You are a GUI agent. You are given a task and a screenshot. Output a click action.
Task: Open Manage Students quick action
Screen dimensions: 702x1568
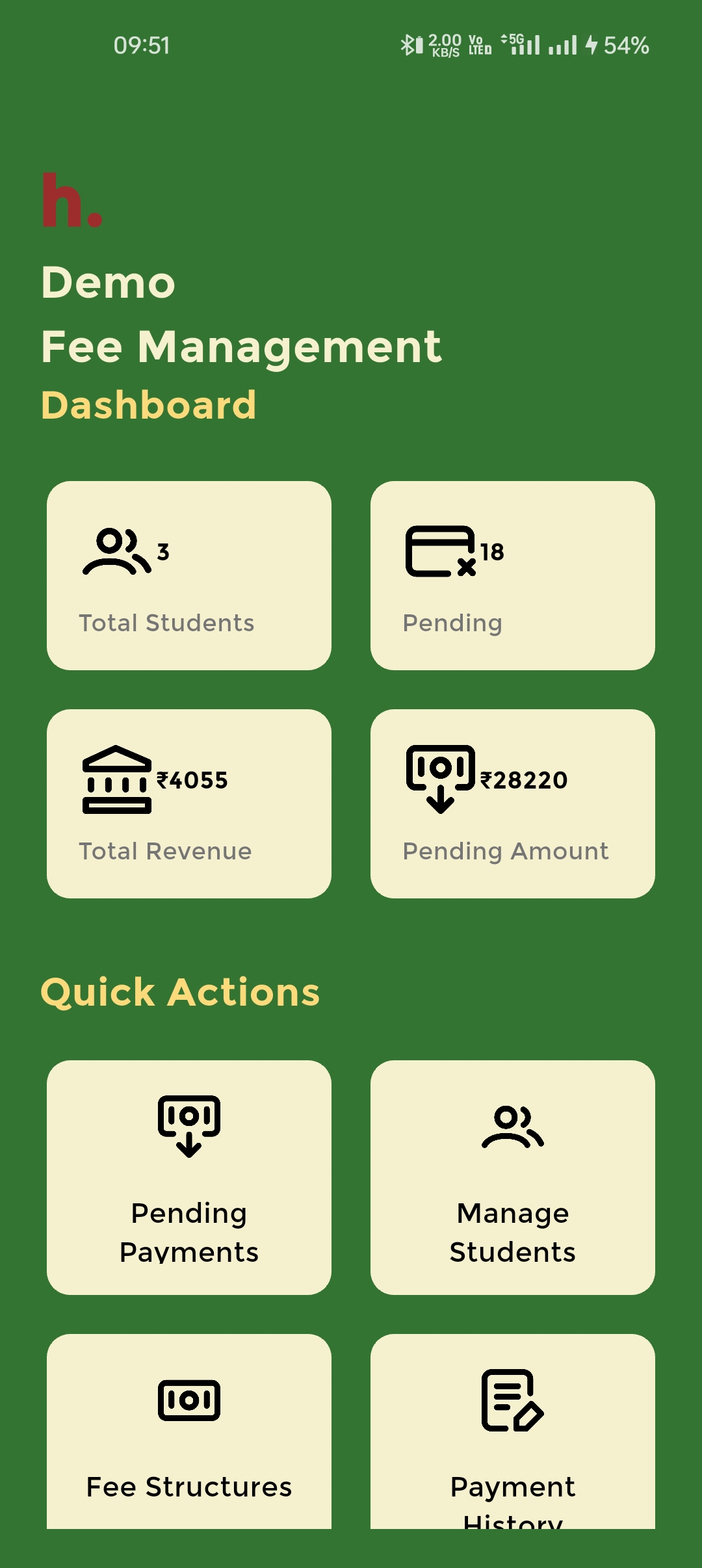[512, 1177]
